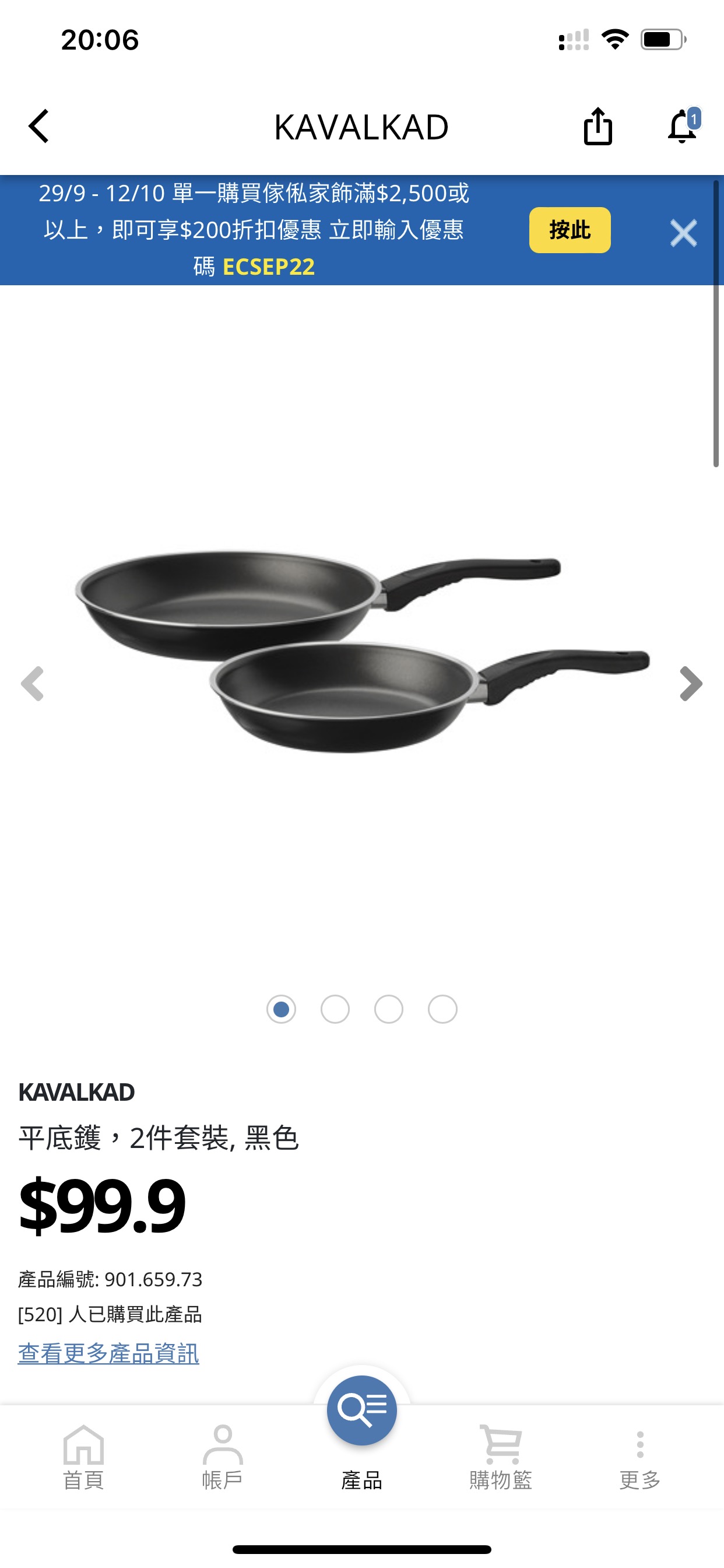Screen dimensions: 724x1568
Task: Go back from KAVALKAD product page
Action: tap(39, 127)
